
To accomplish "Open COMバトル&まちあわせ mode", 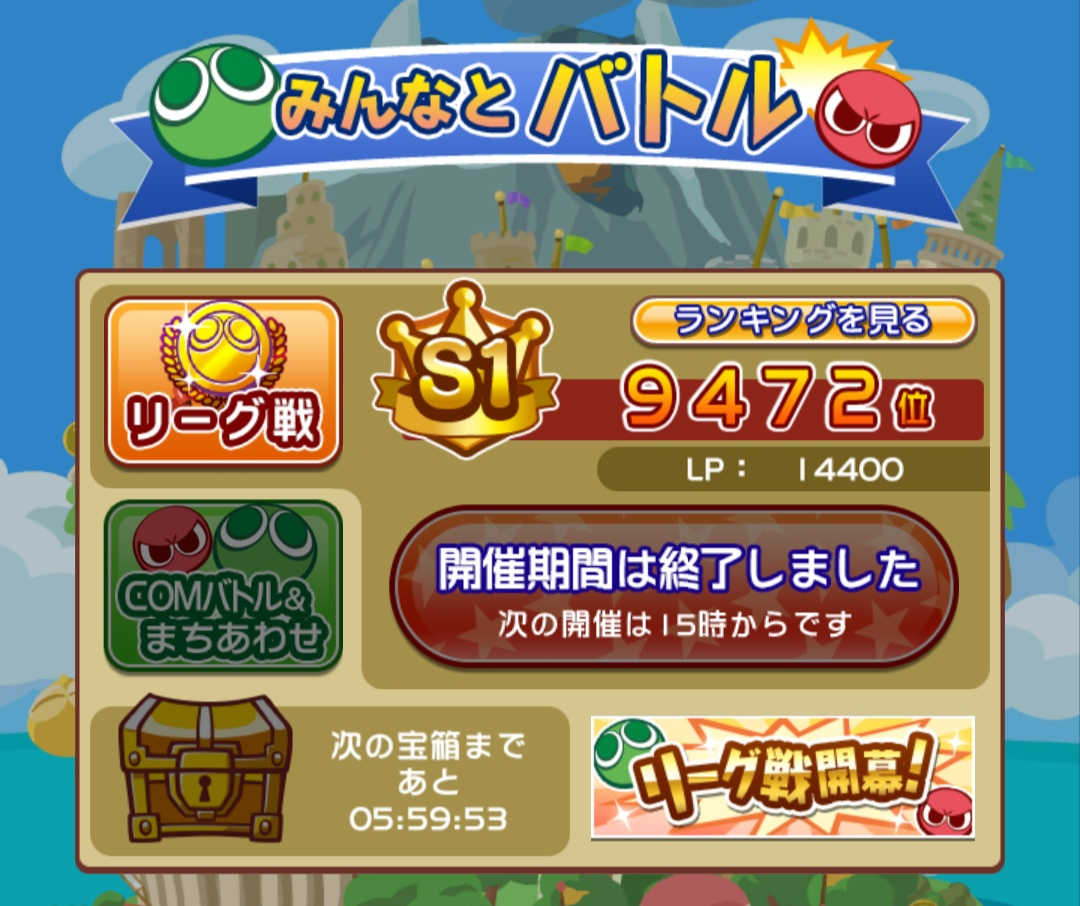I will (223, 585).
